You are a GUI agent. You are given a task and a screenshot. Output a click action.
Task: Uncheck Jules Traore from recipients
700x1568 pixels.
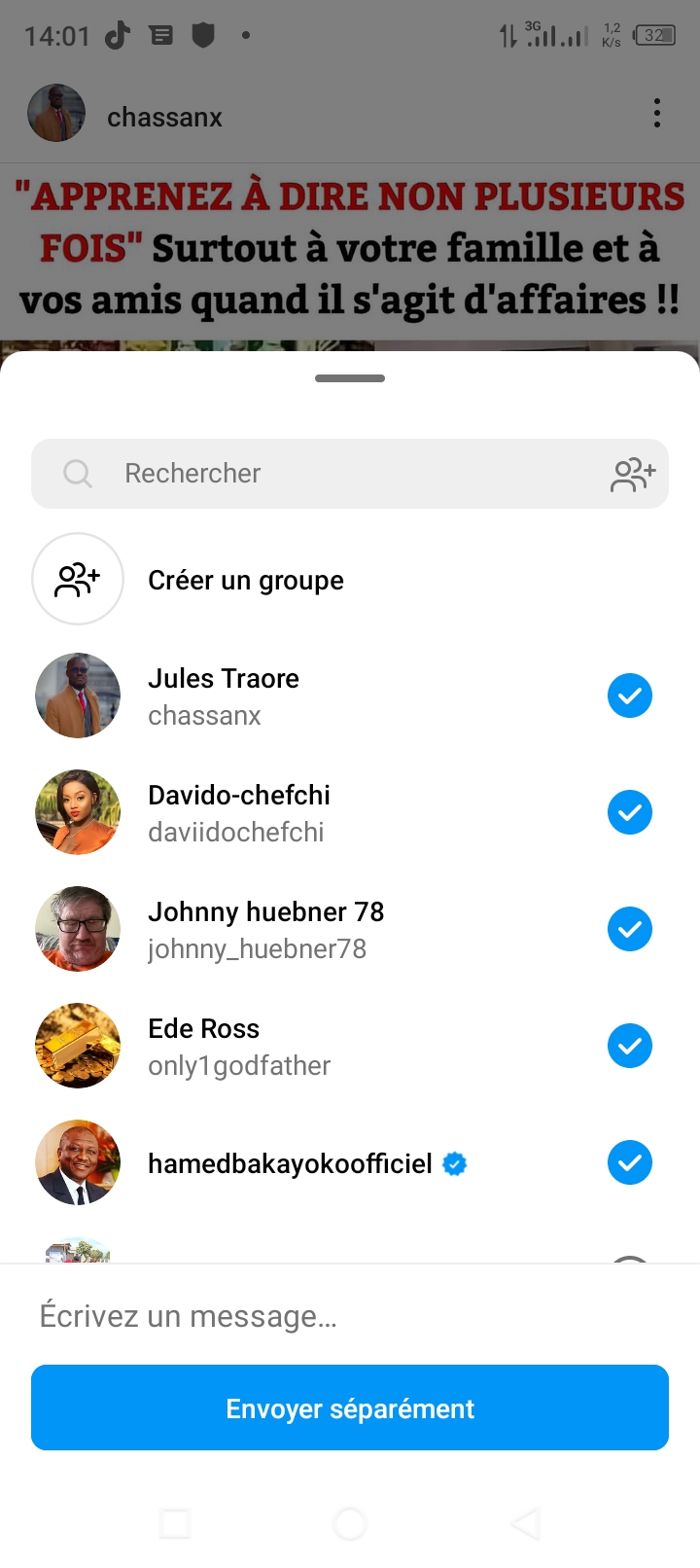(x=629, y=695)
